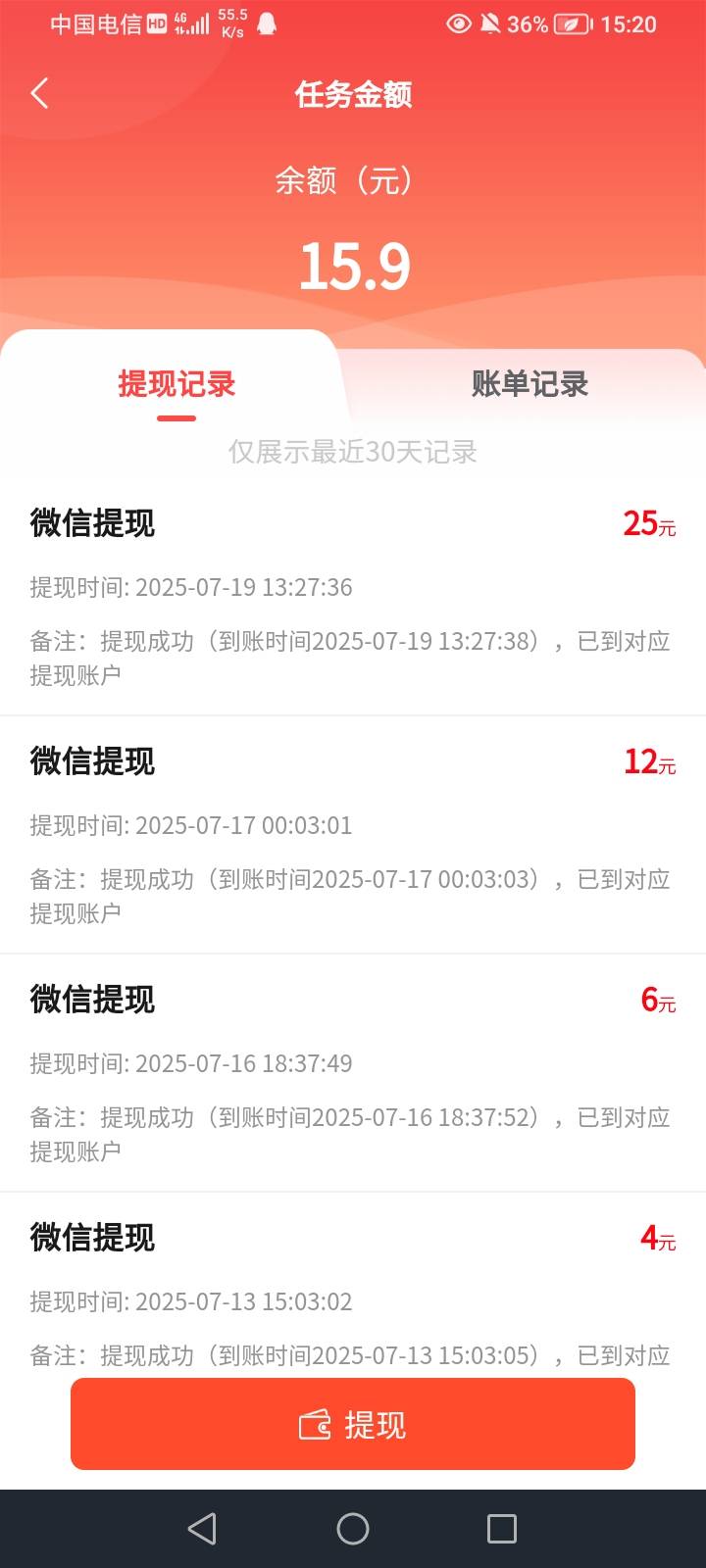Open the system recent apps view
The height and width of the screenshot is (1568, 706).
(502, 1529)
